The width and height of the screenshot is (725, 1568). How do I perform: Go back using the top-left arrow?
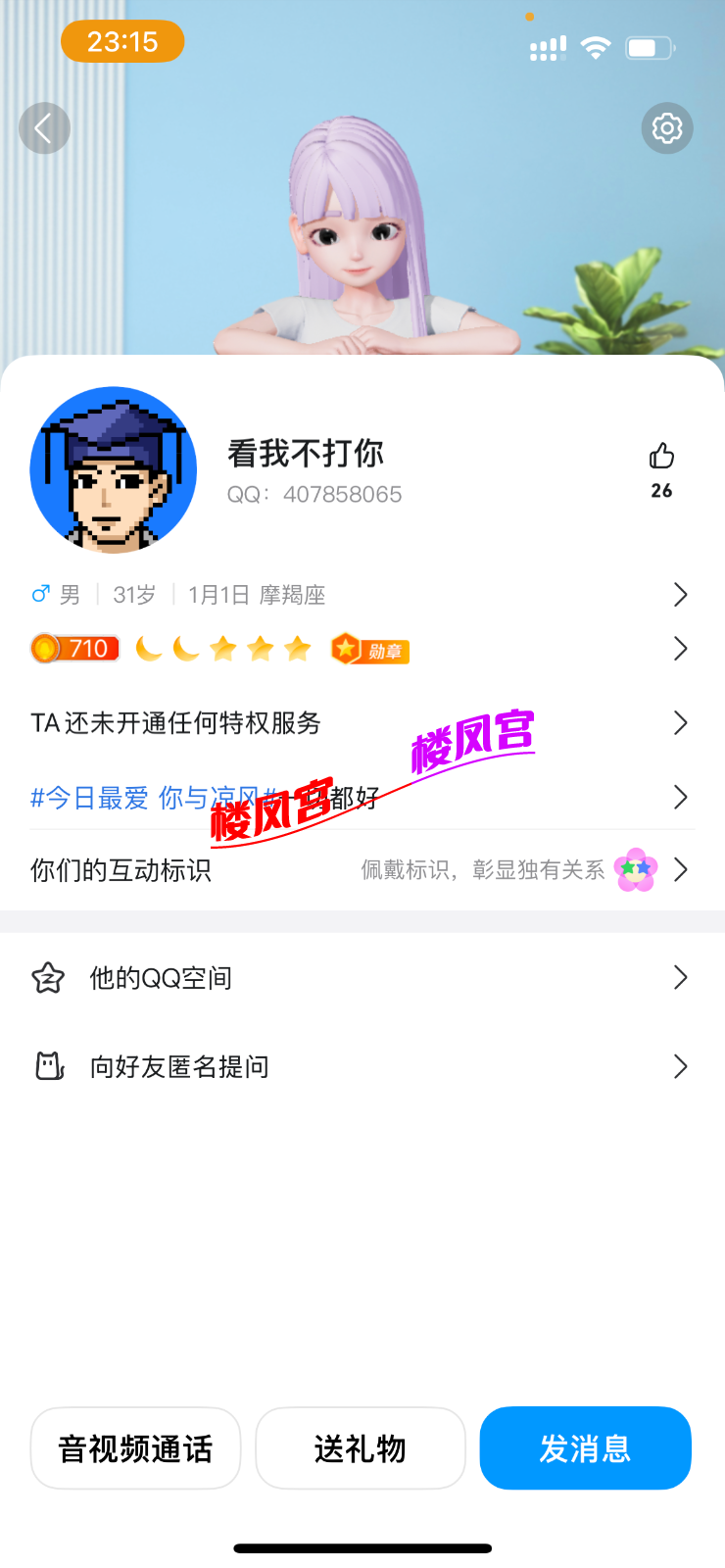tap(44, 128)
